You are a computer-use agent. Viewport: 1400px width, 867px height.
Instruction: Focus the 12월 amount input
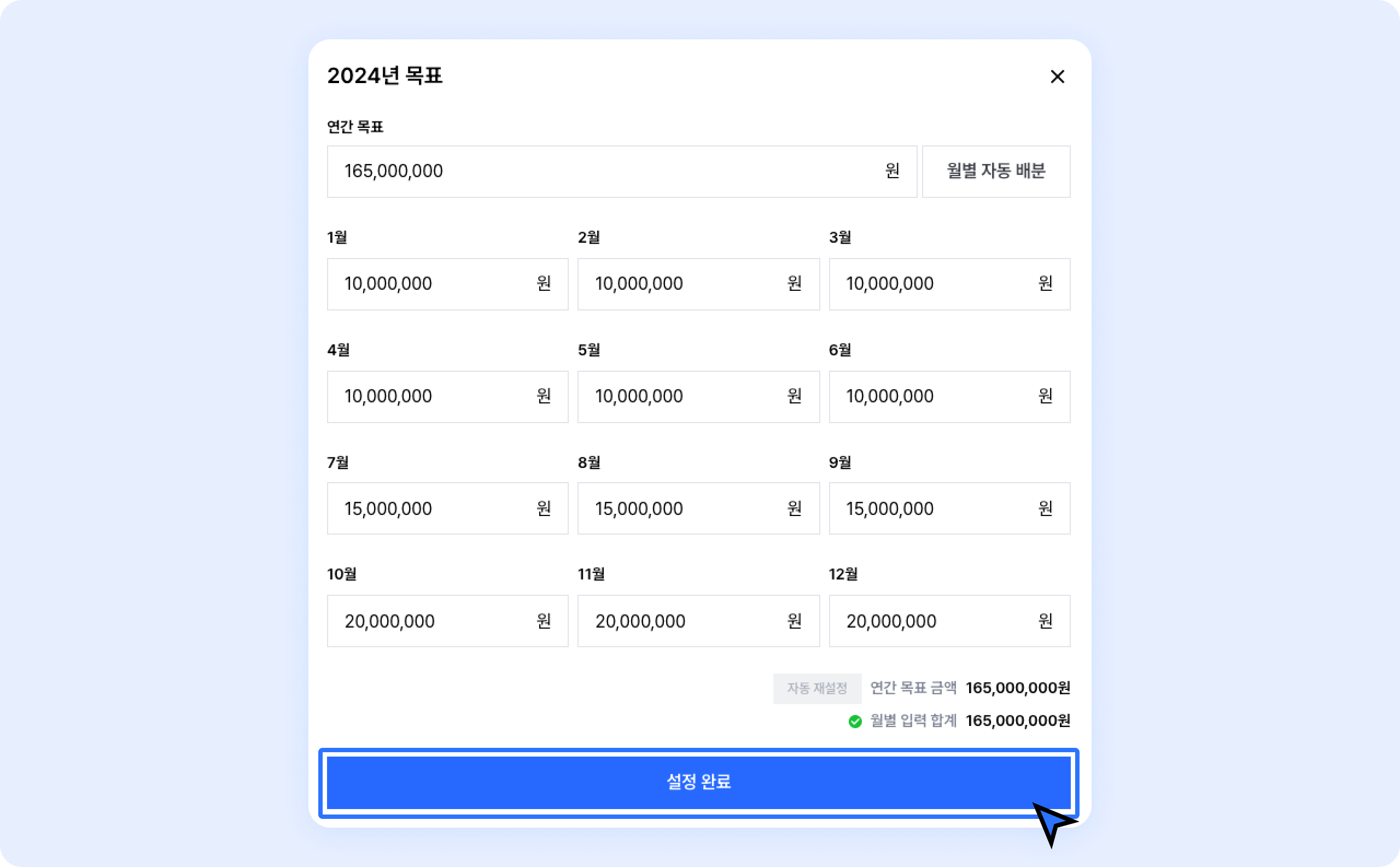[x=935, y=621]
